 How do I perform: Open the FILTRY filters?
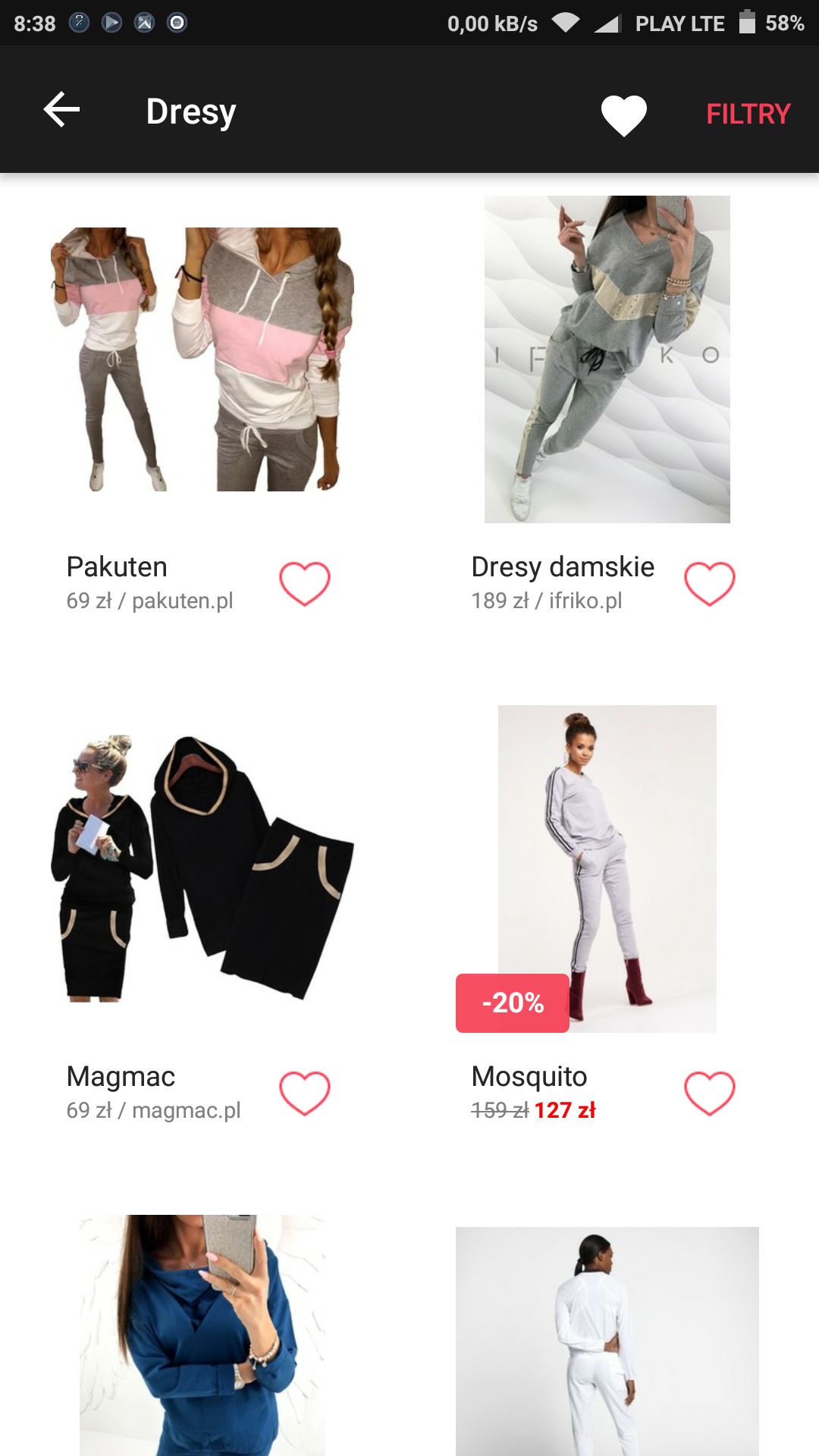[748, 114]
